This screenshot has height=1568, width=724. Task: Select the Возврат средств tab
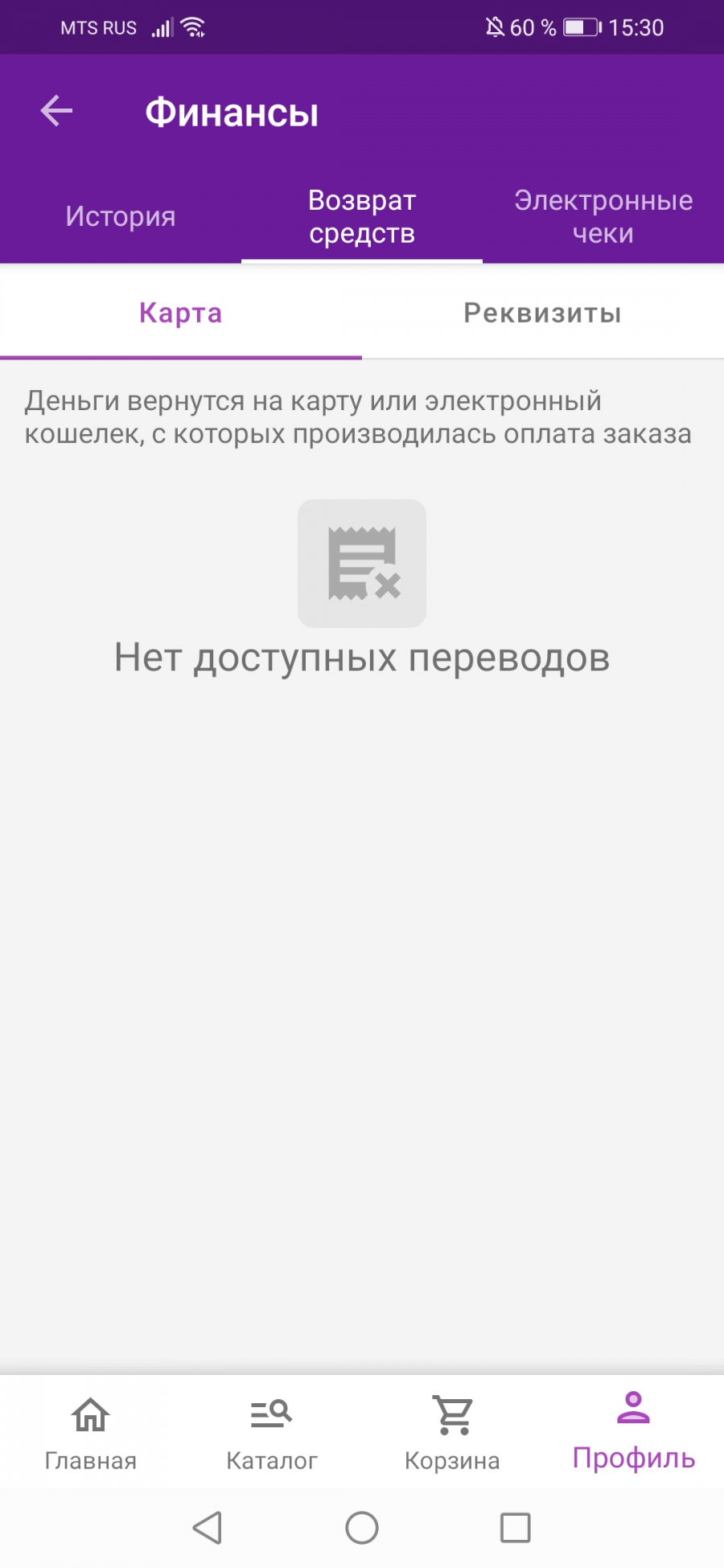pos(362,216)
